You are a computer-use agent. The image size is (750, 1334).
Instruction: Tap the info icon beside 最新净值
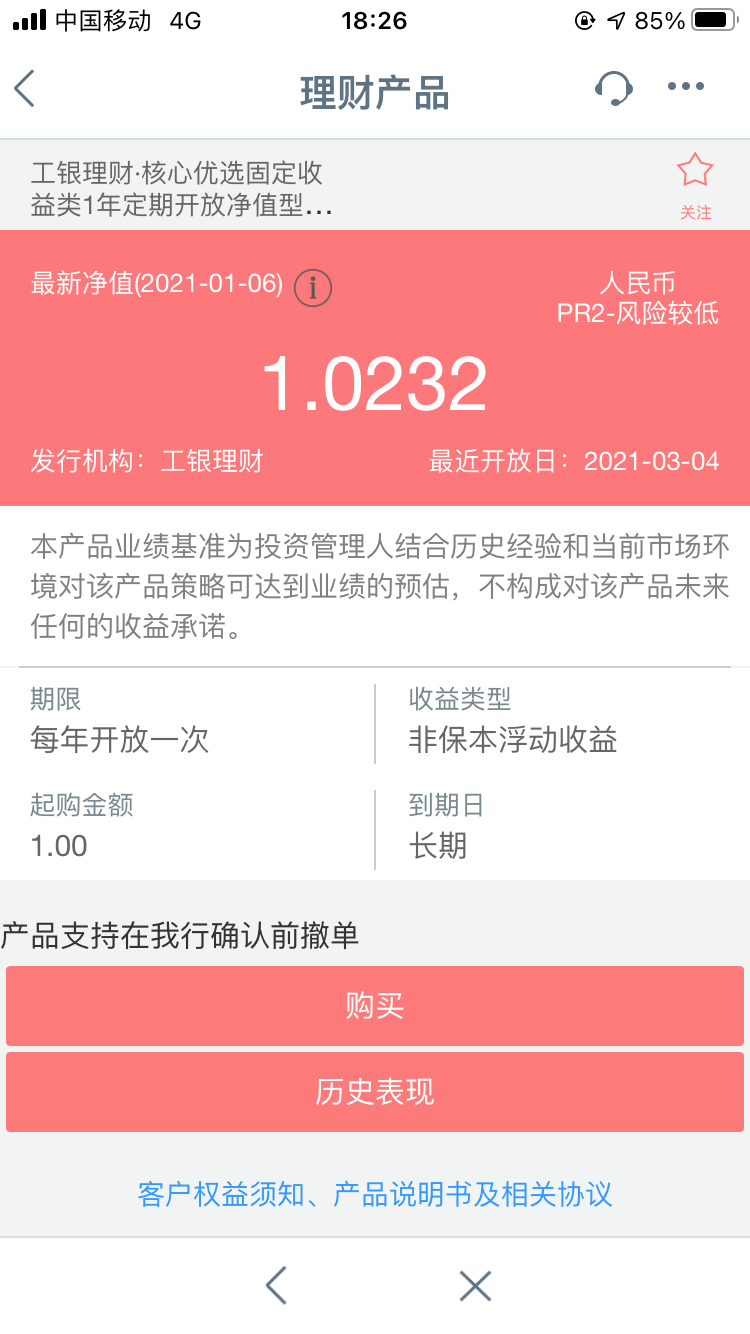312,287
